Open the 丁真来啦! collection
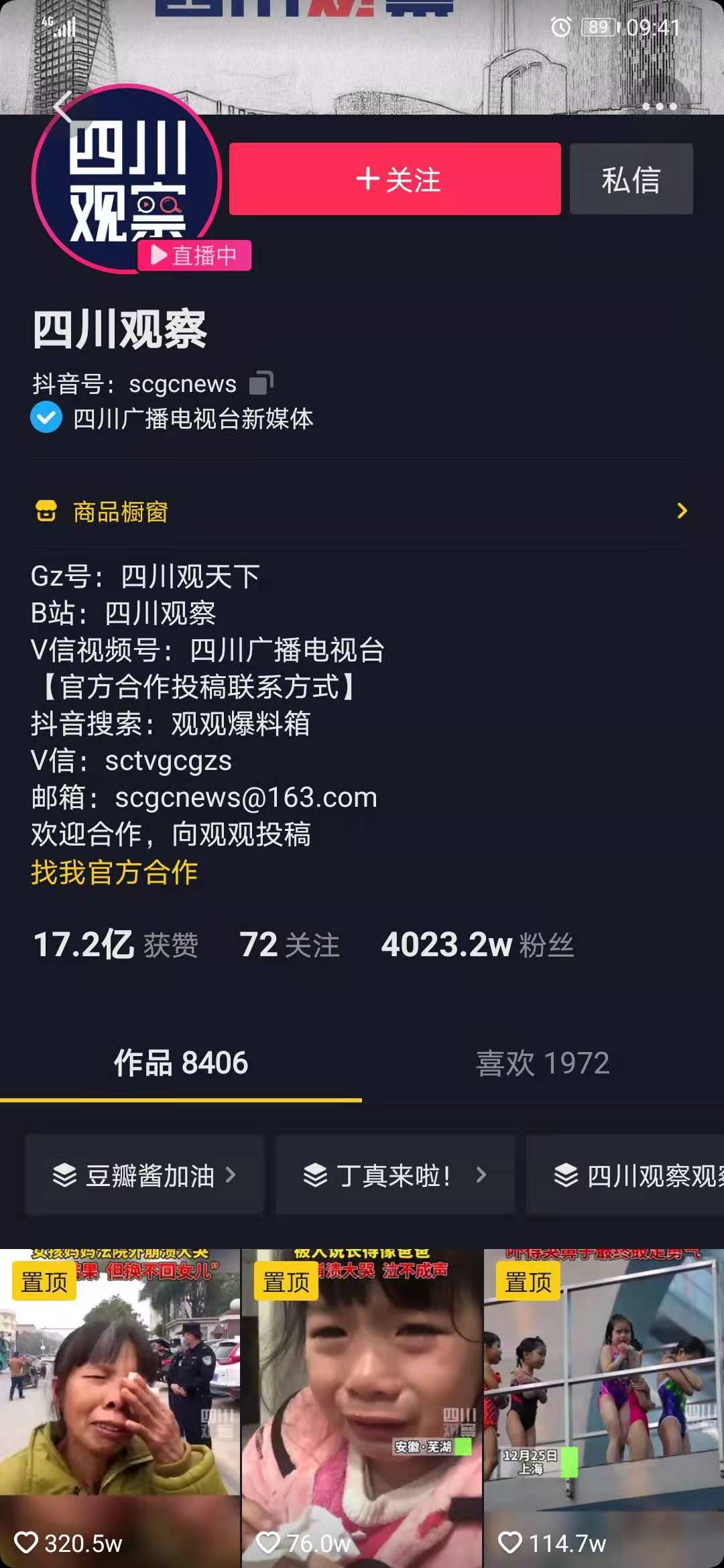Screen dimensions: 724x1568 point(395,1175)
